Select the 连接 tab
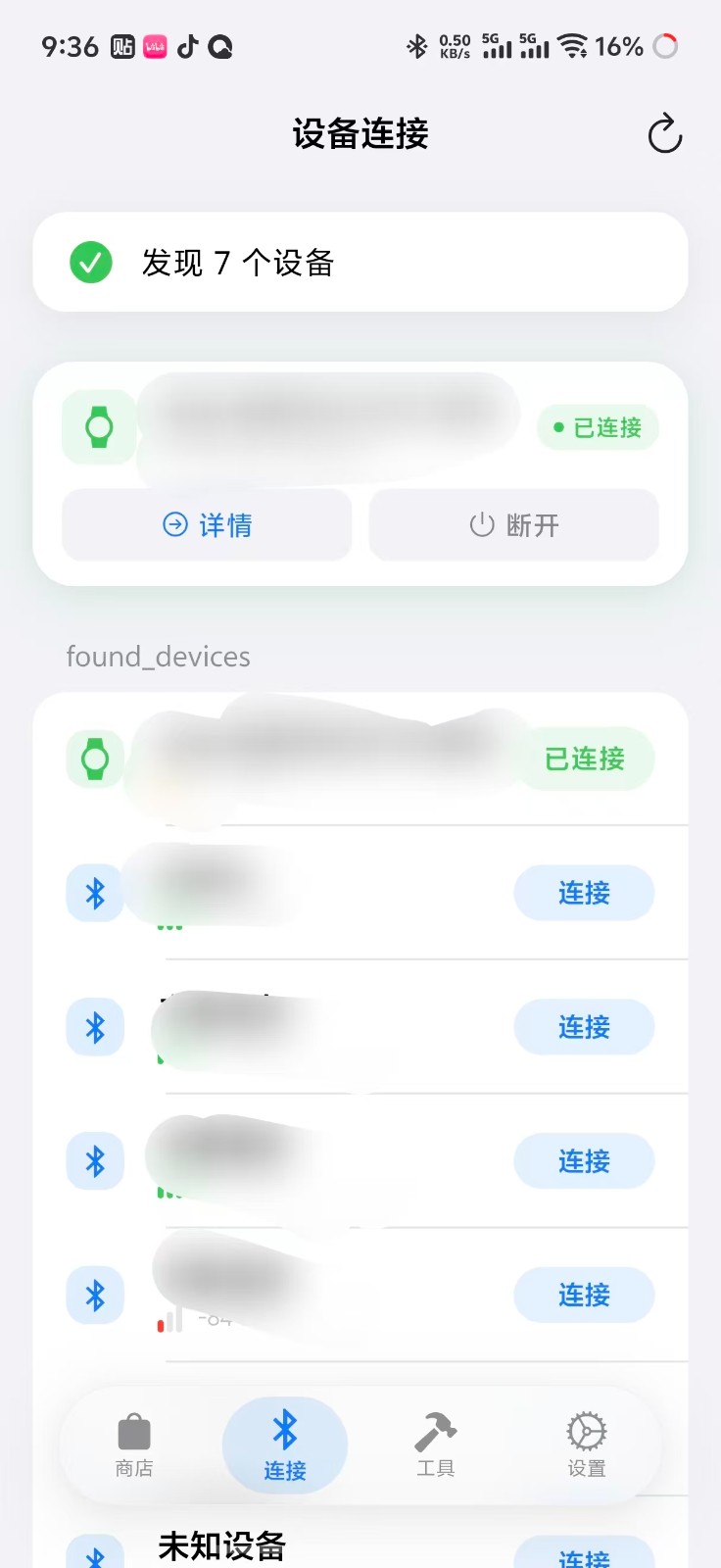Image resolution: width=721 pixels, height=1568 pixels. (x=285, y=1445)
